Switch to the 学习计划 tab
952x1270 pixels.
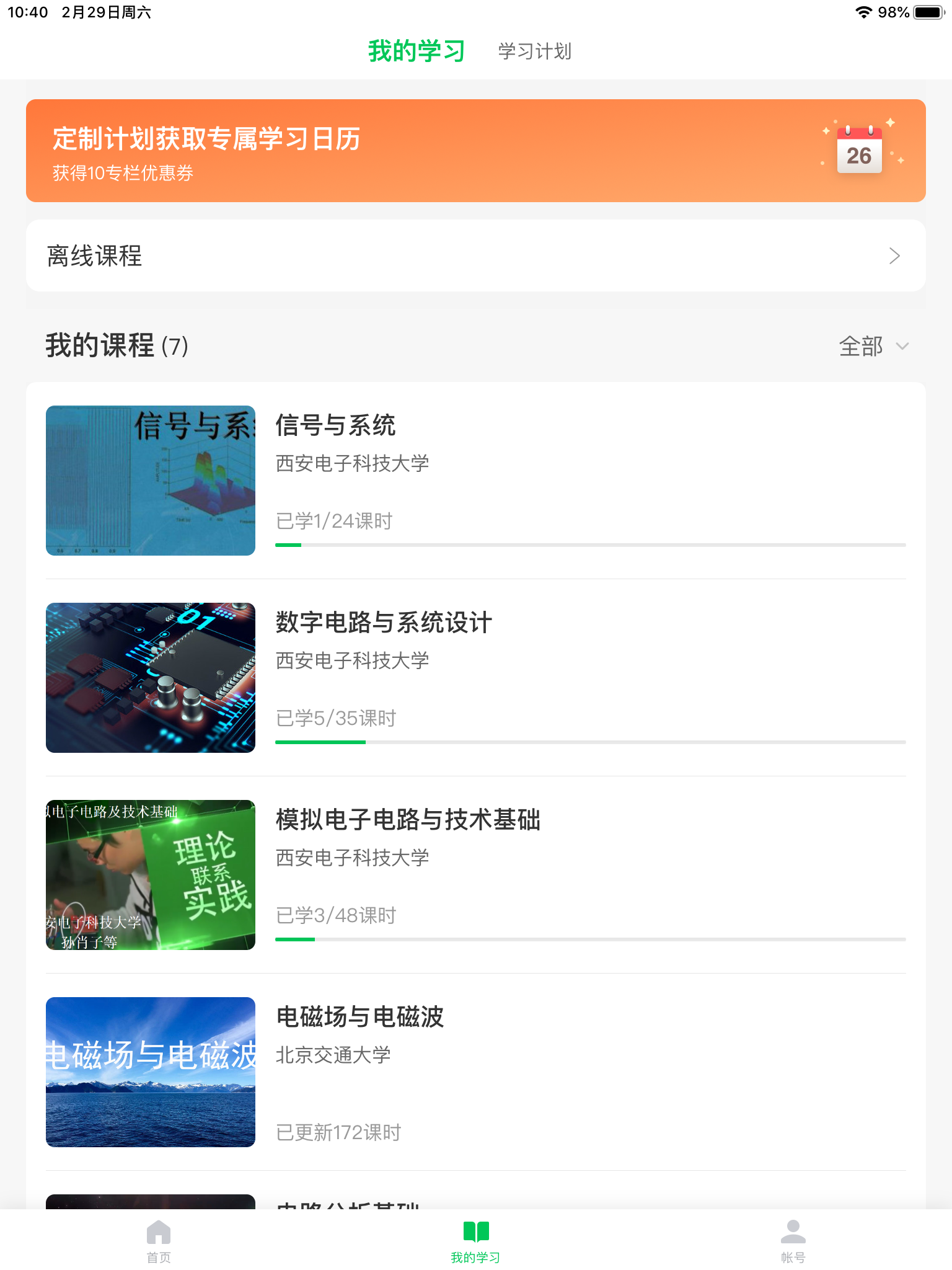pyautogui.click(x=535, y=52)
